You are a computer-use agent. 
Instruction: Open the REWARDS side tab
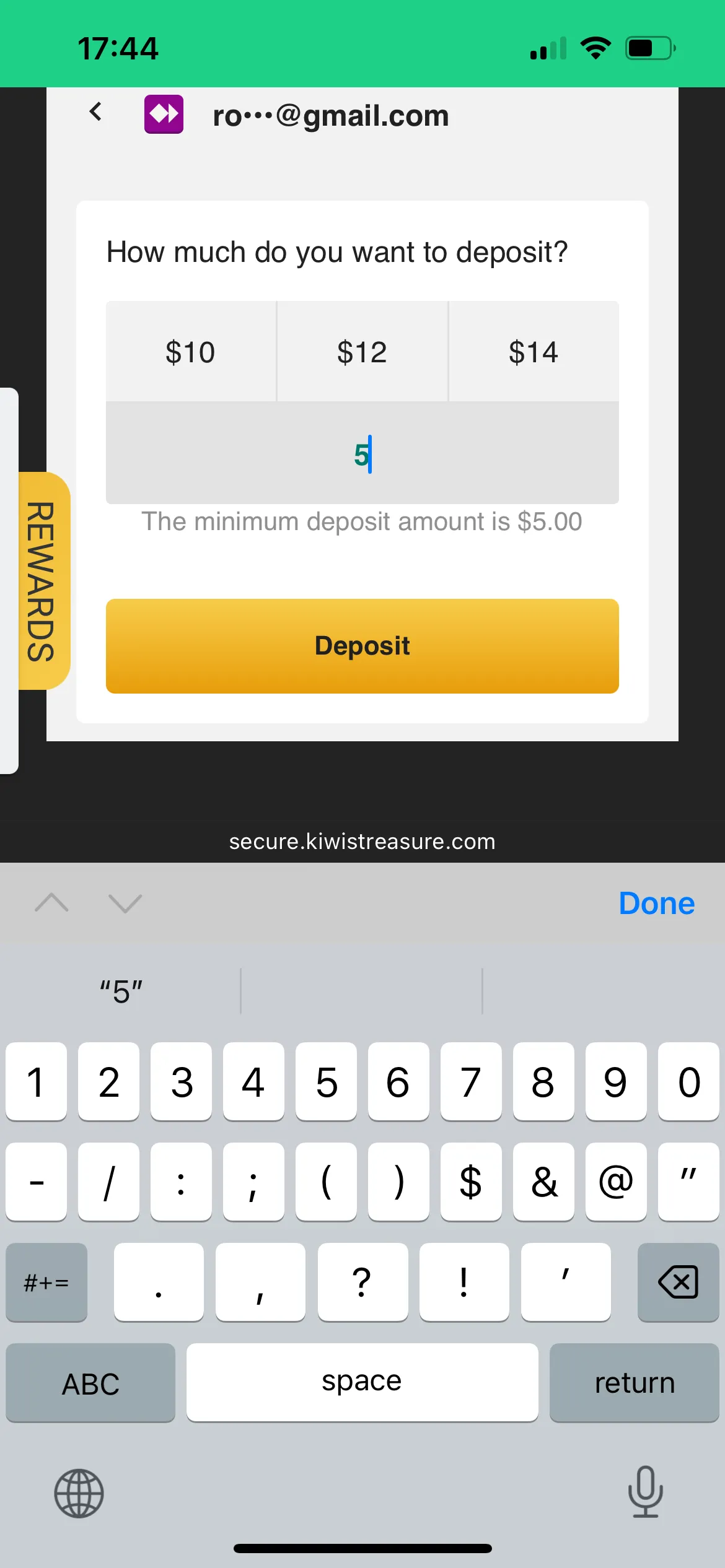point(42,581)
